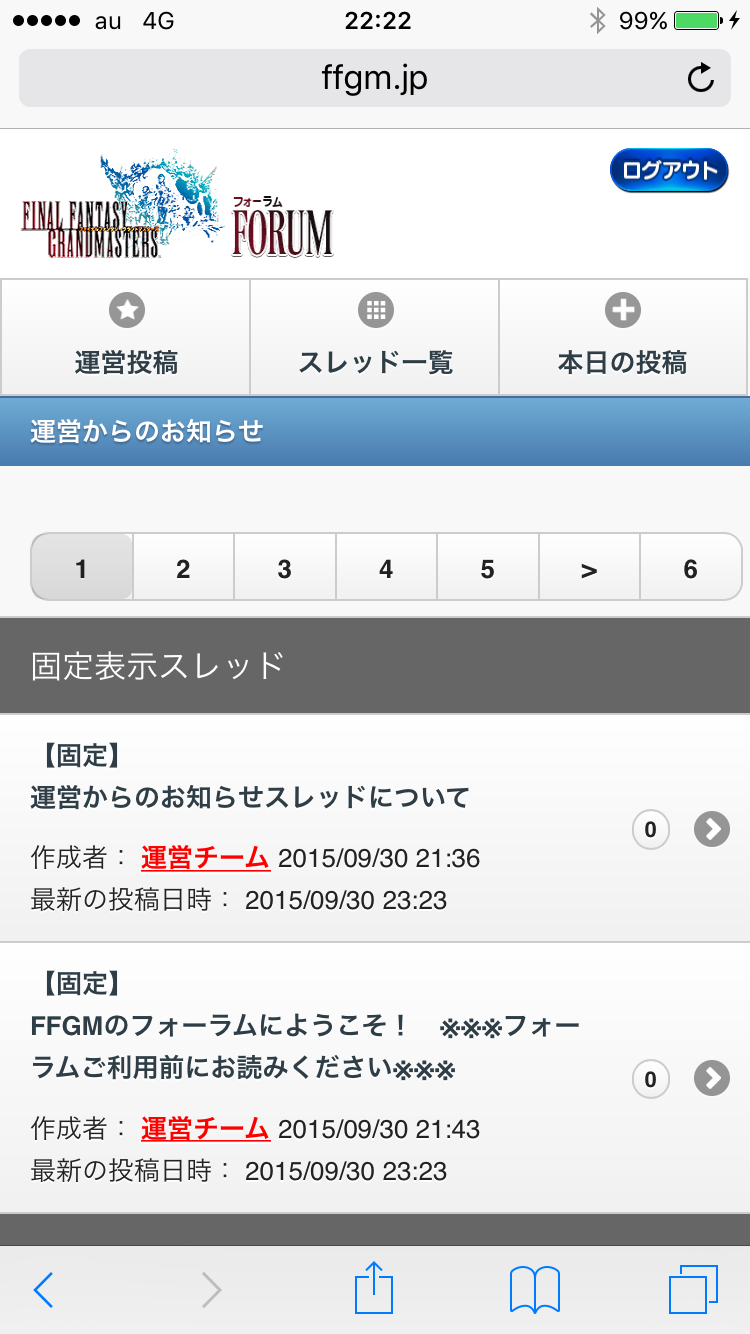Switch to スレッド一覧 thread list
Screen dimensions: 750x1334
(x=375, y=337)
